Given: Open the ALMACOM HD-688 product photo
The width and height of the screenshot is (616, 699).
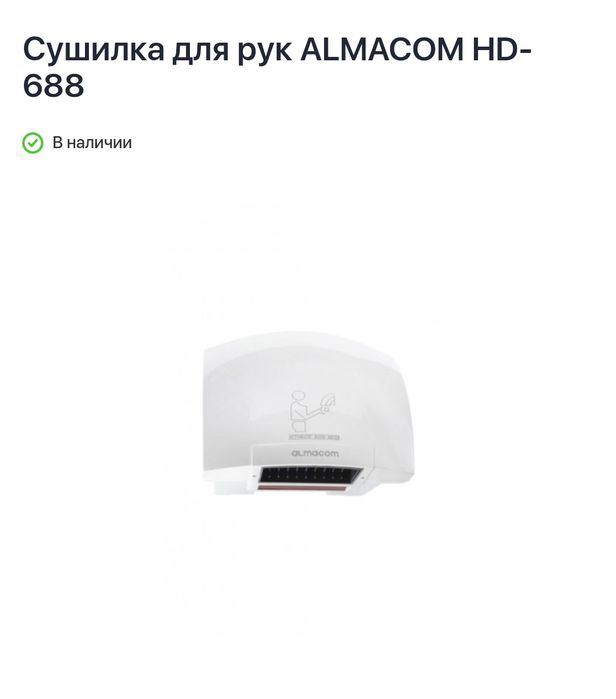Looking at the screenshot, I should (x=307, y=423).
